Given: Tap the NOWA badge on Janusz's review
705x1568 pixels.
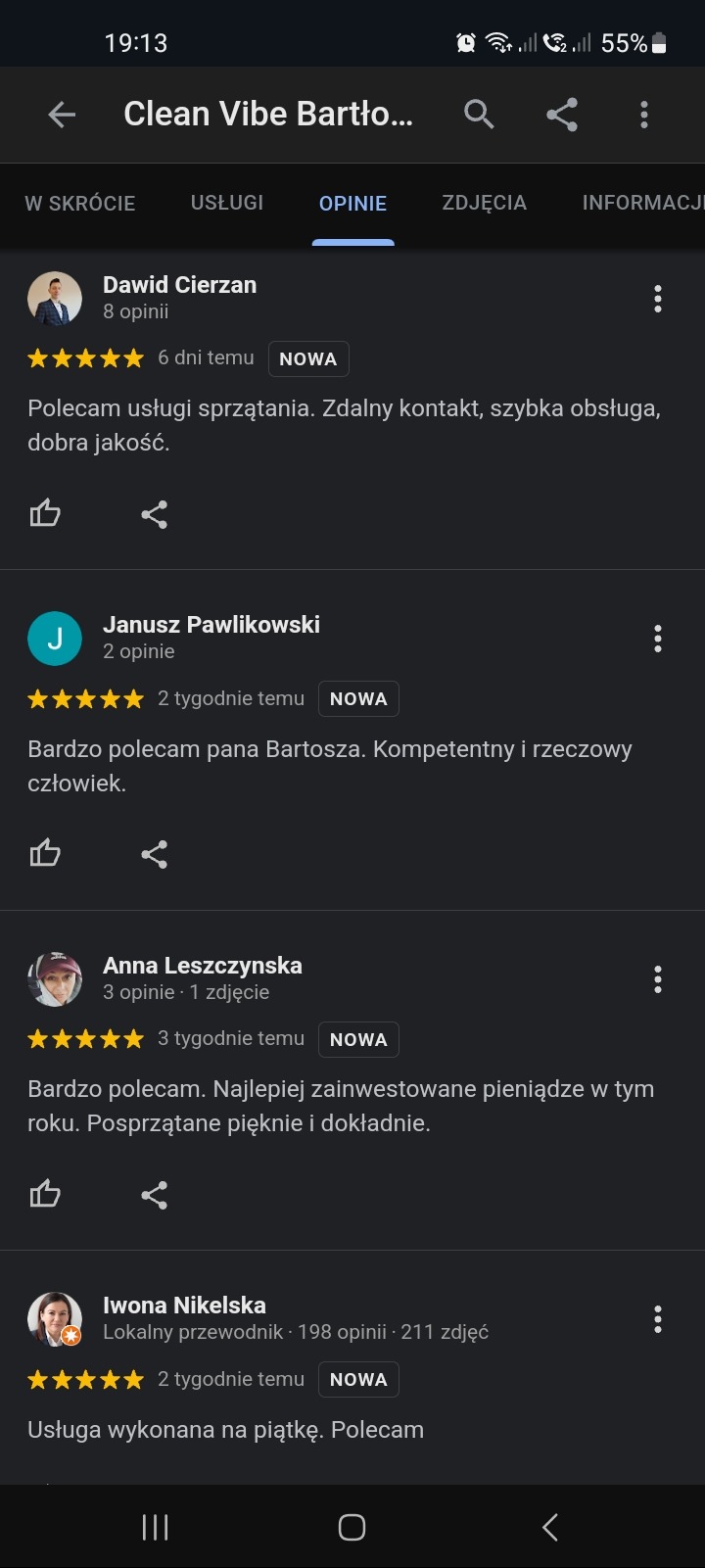Looking at the screenshot, I should pos(358,698).
